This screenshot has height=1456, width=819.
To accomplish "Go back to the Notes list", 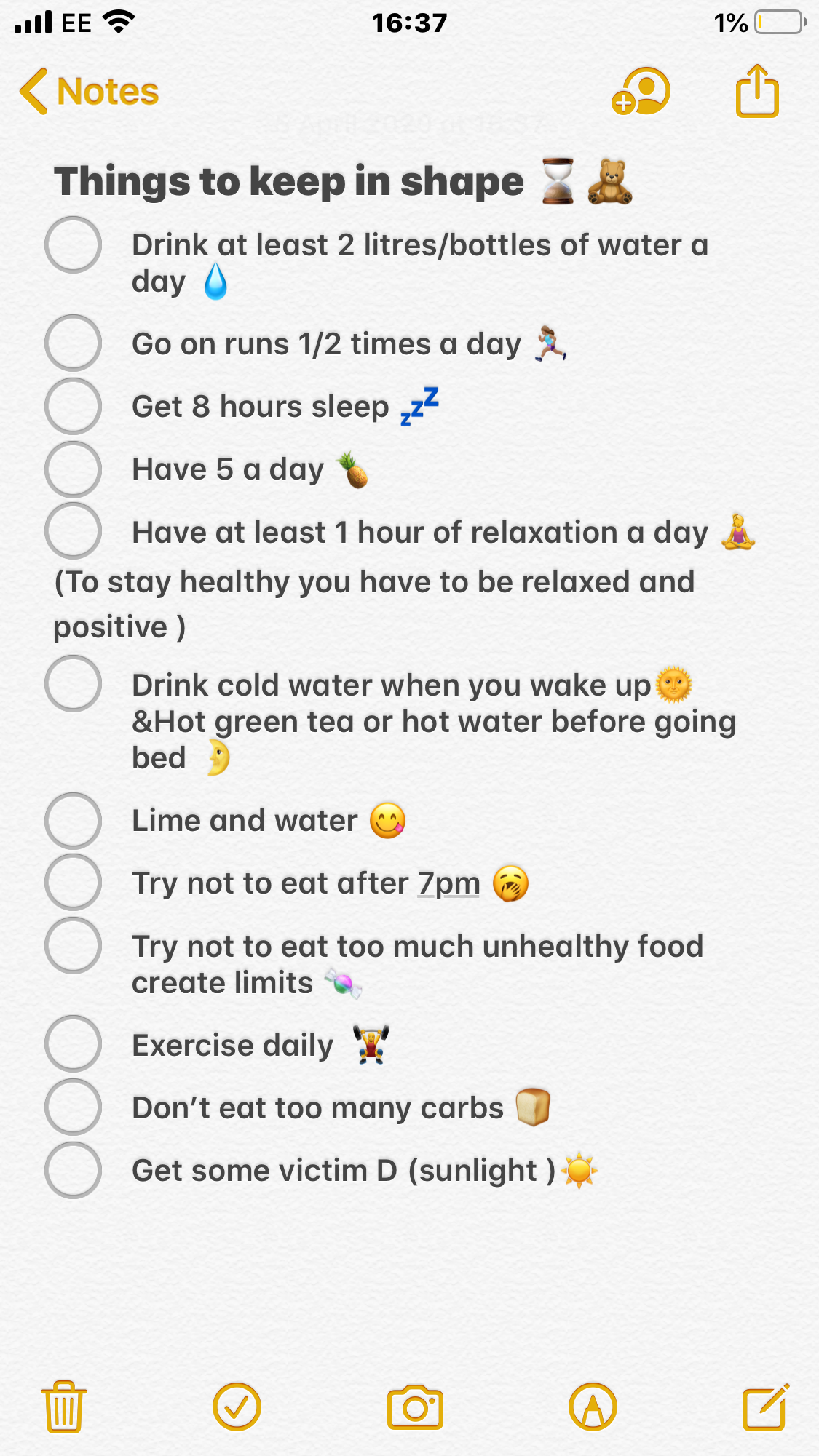I will tap(89, 92).
